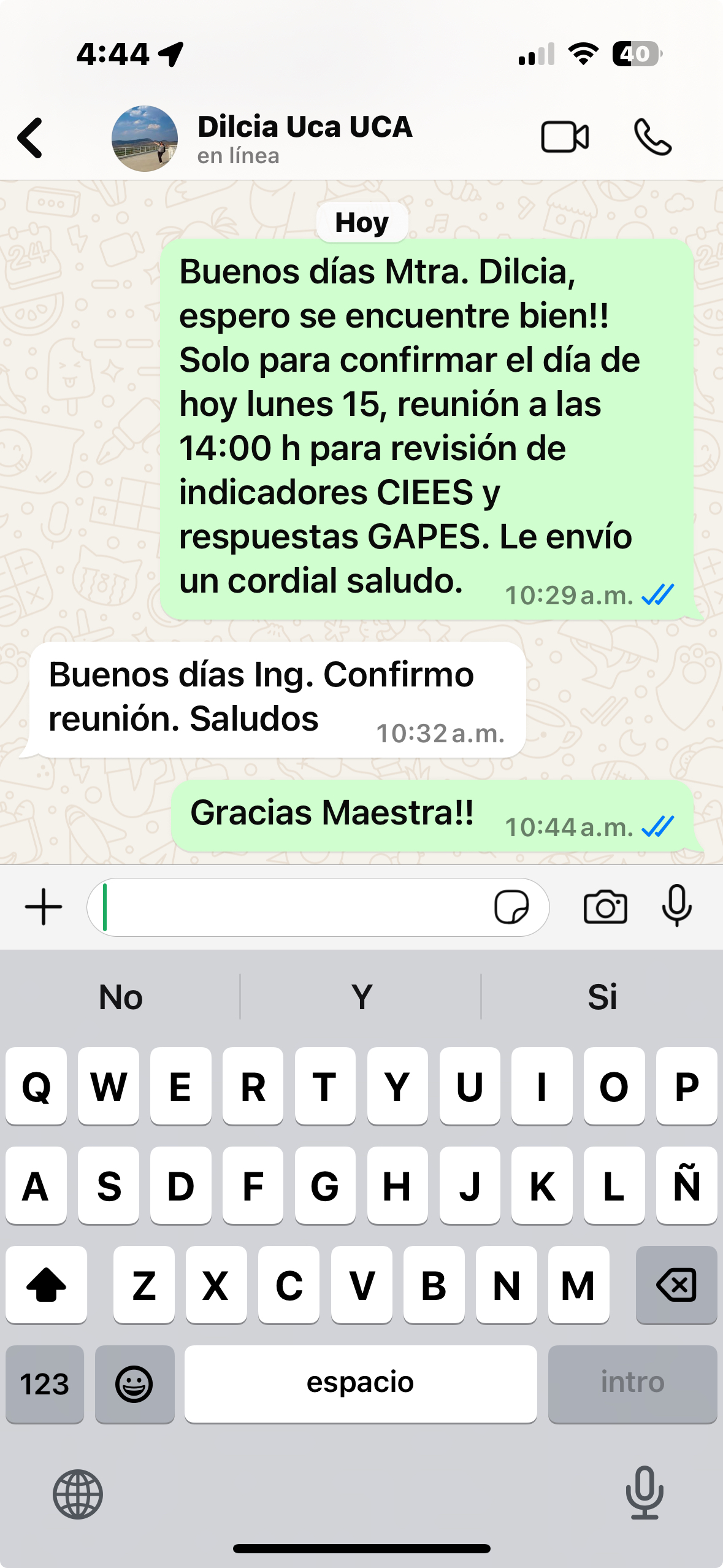Change keyboard language with globe icon

point(78,1494)
